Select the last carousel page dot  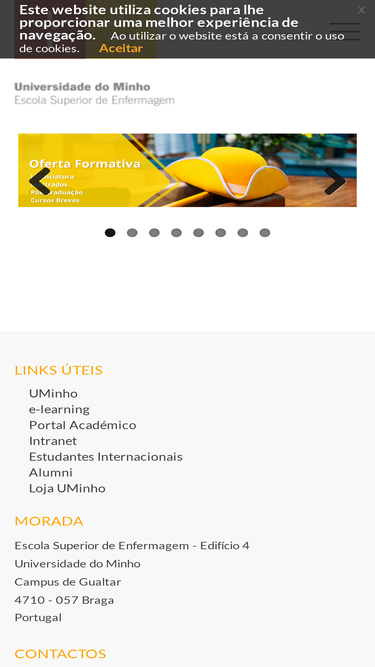[x=265, y=233]
